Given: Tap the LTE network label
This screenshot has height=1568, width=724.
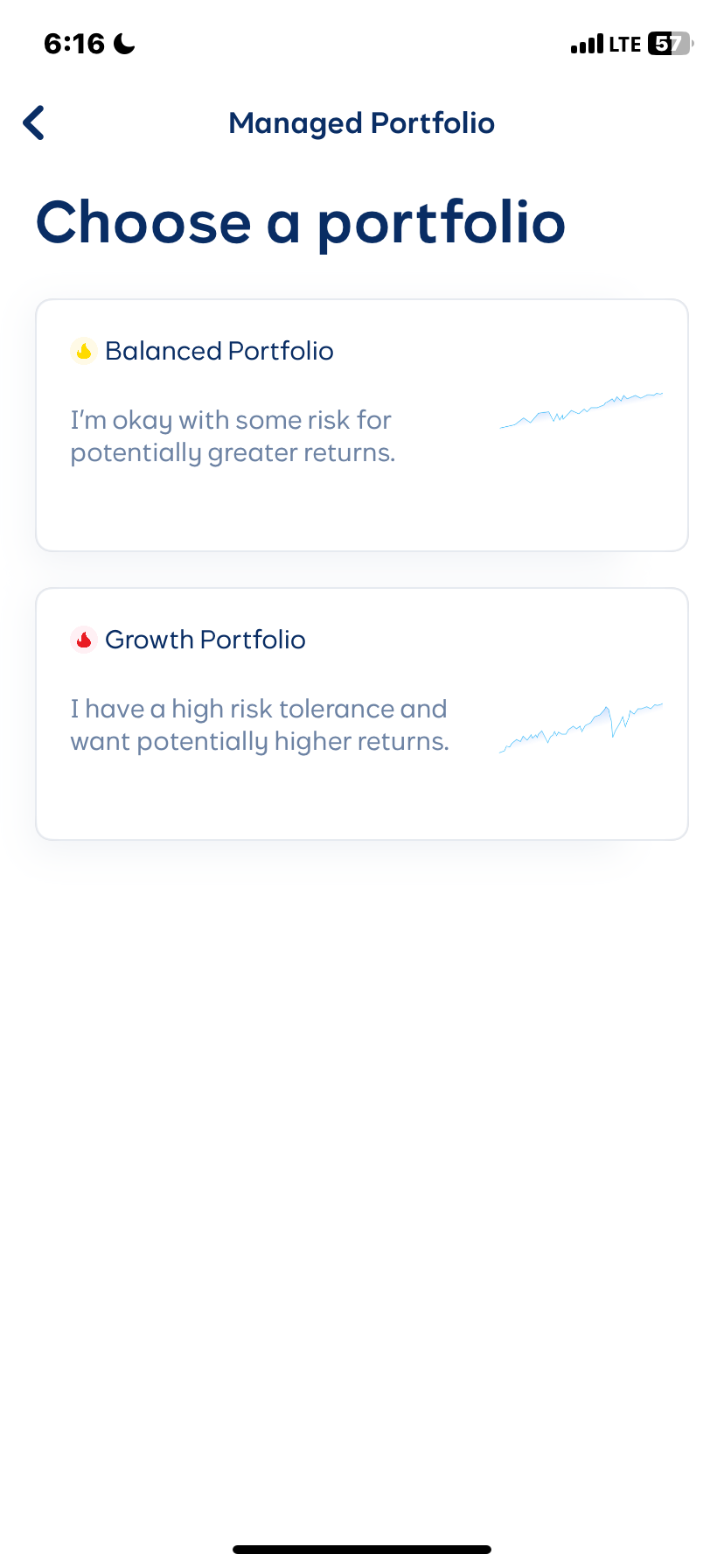Looking at the screenshot, I should point(623,43).
